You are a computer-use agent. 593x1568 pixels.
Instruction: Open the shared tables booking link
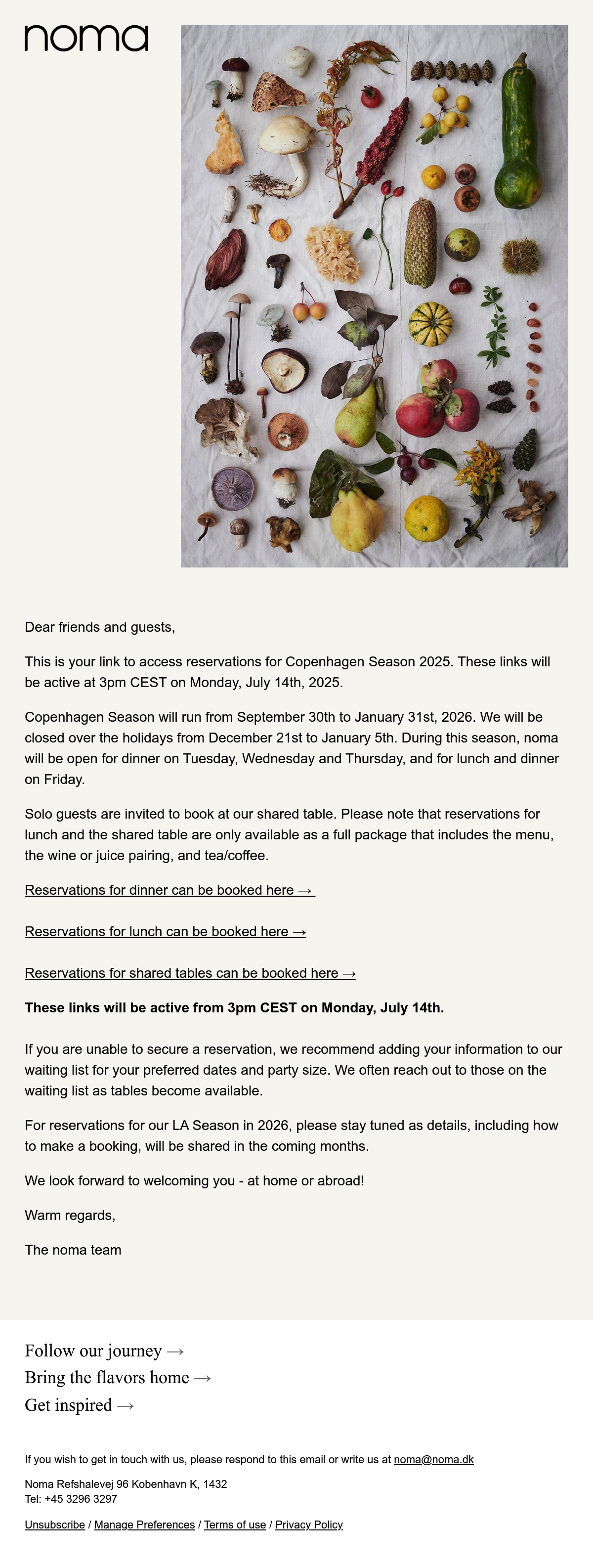(x=190, y=973)
